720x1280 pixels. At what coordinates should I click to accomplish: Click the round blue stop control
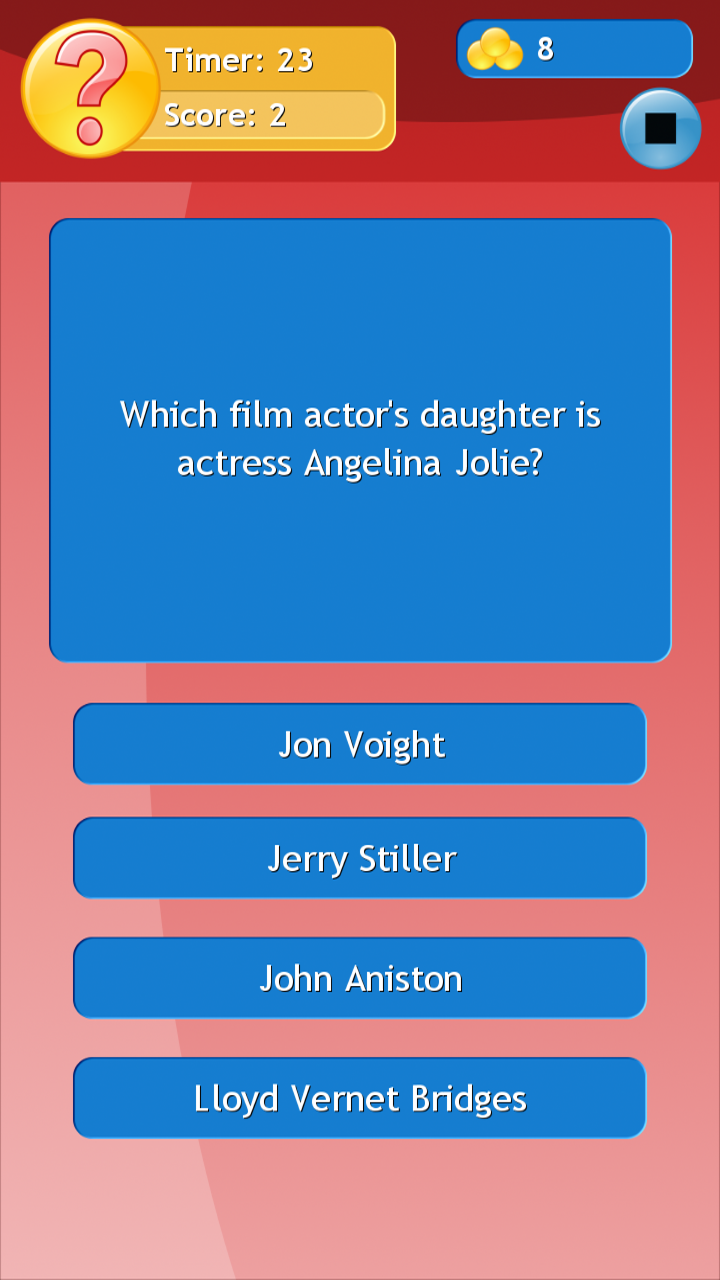660,128
